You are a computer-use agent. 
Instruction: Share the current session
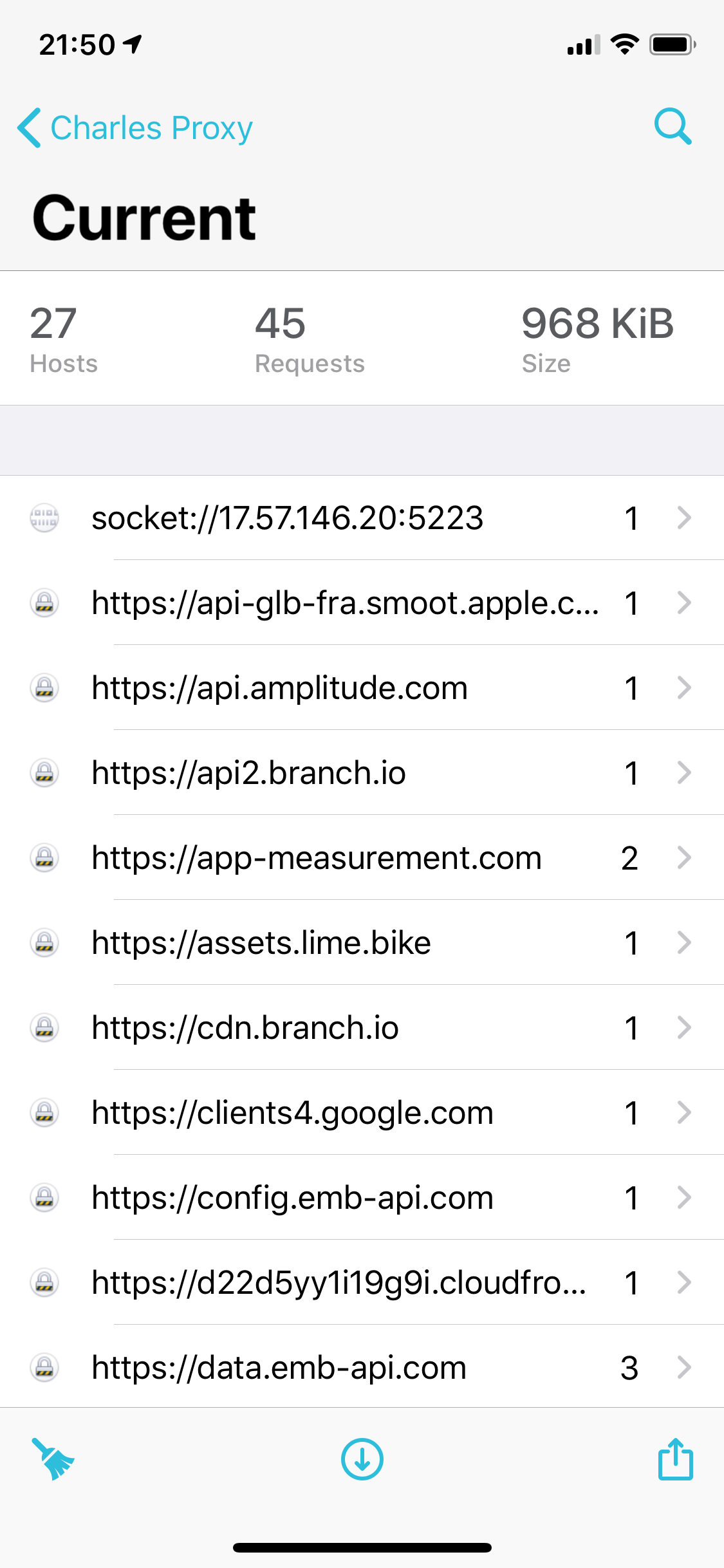pos(675,1459)
